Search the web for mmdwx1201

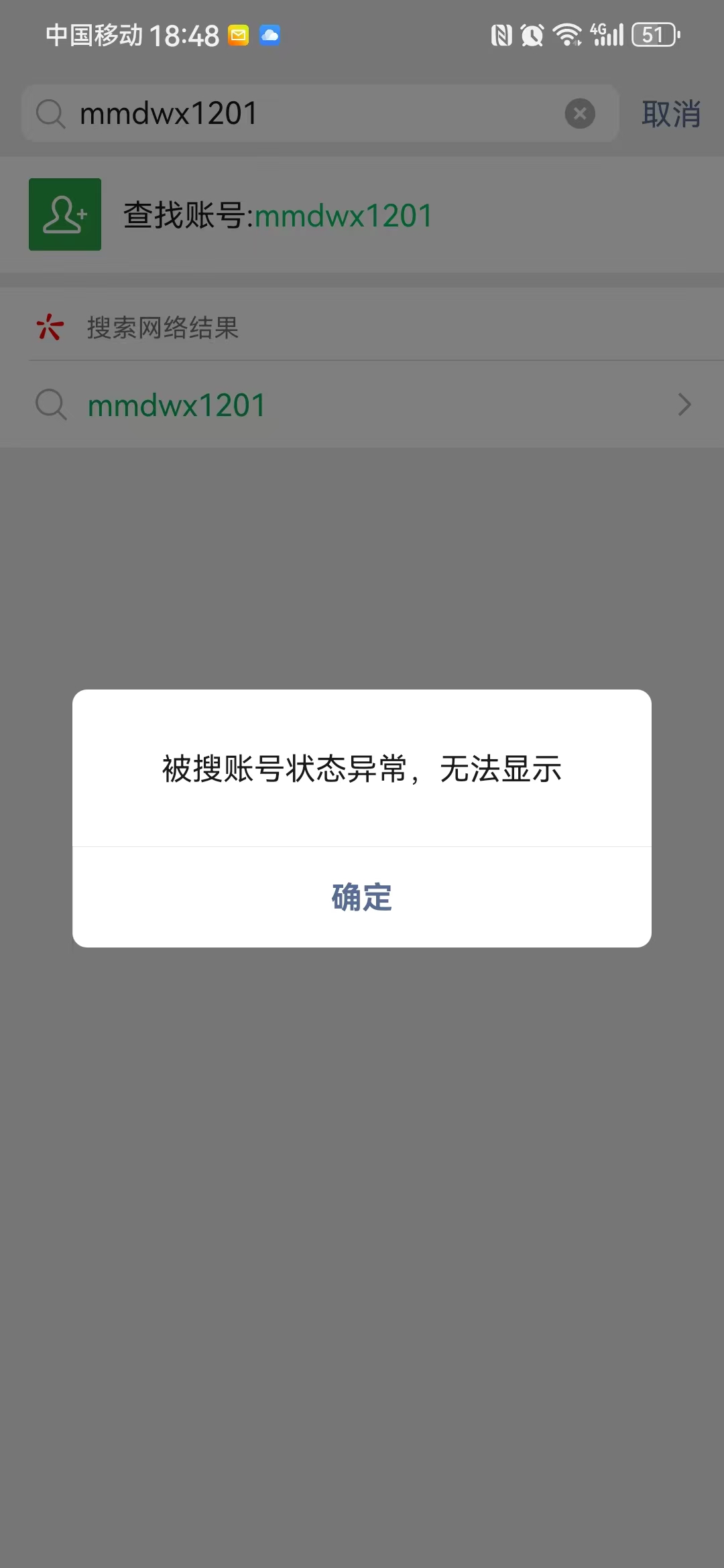tap(362, 405)
